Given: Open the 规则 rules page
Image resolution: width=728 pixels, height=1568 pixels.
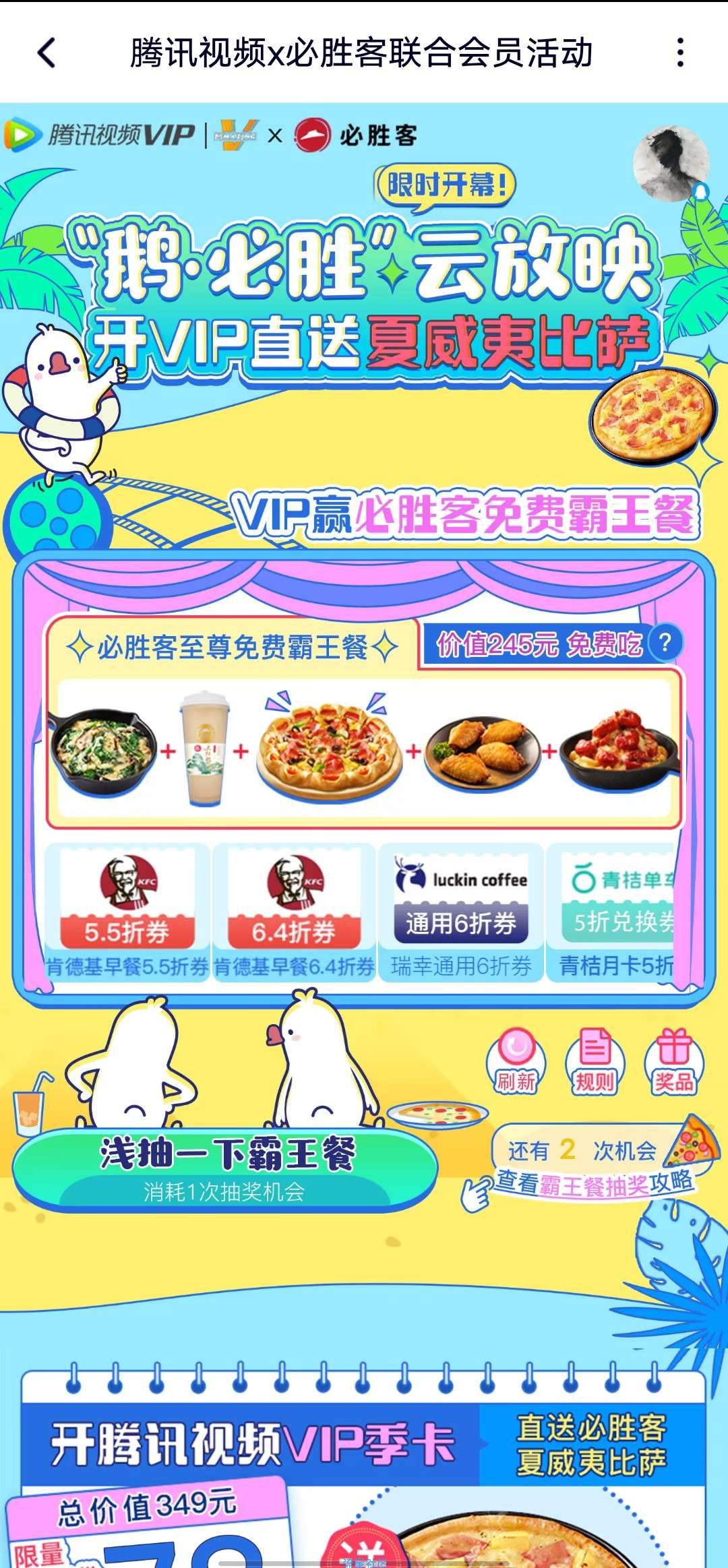Looking at the screenshot, I should 595,1062.
